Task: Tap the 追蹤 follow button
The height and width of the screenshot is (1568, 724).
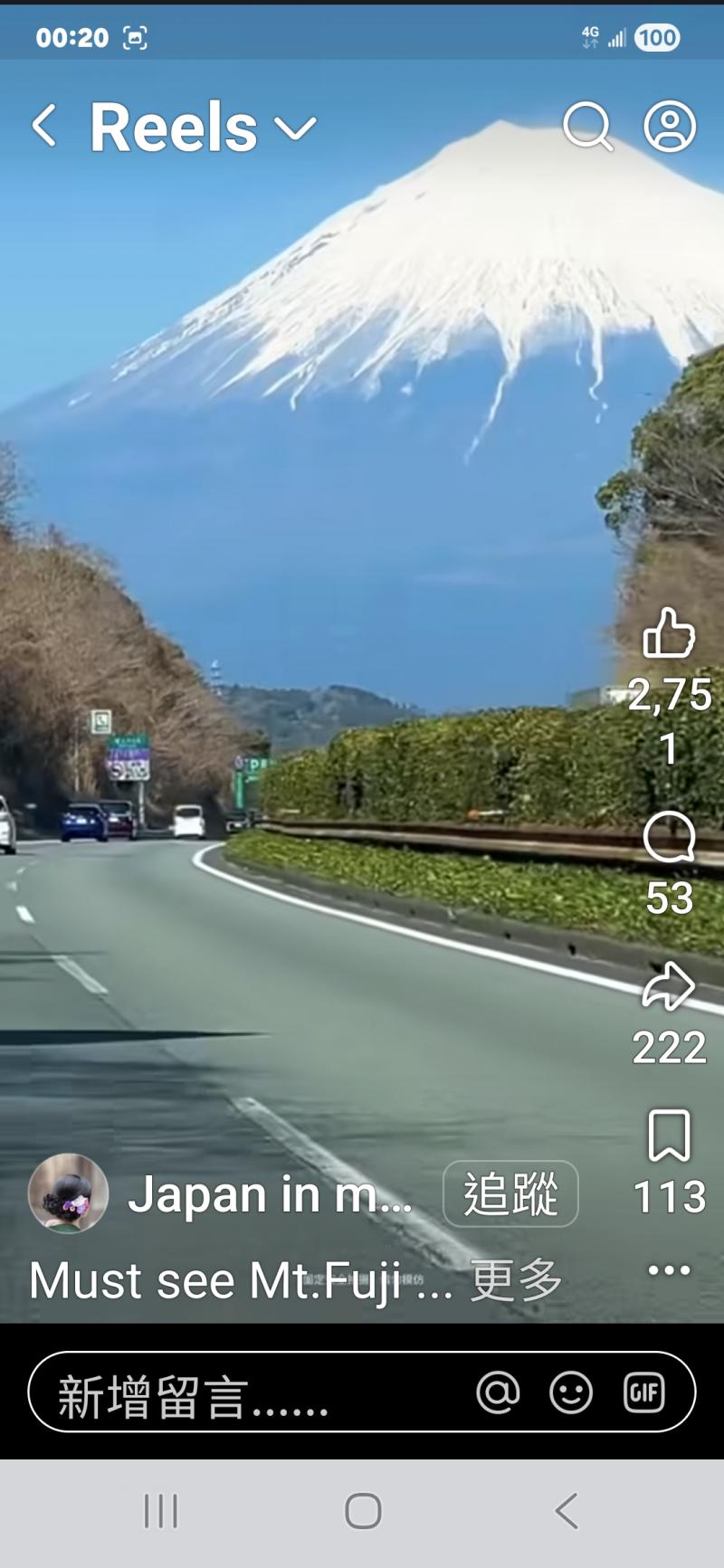Action: tap(510, 1193)
